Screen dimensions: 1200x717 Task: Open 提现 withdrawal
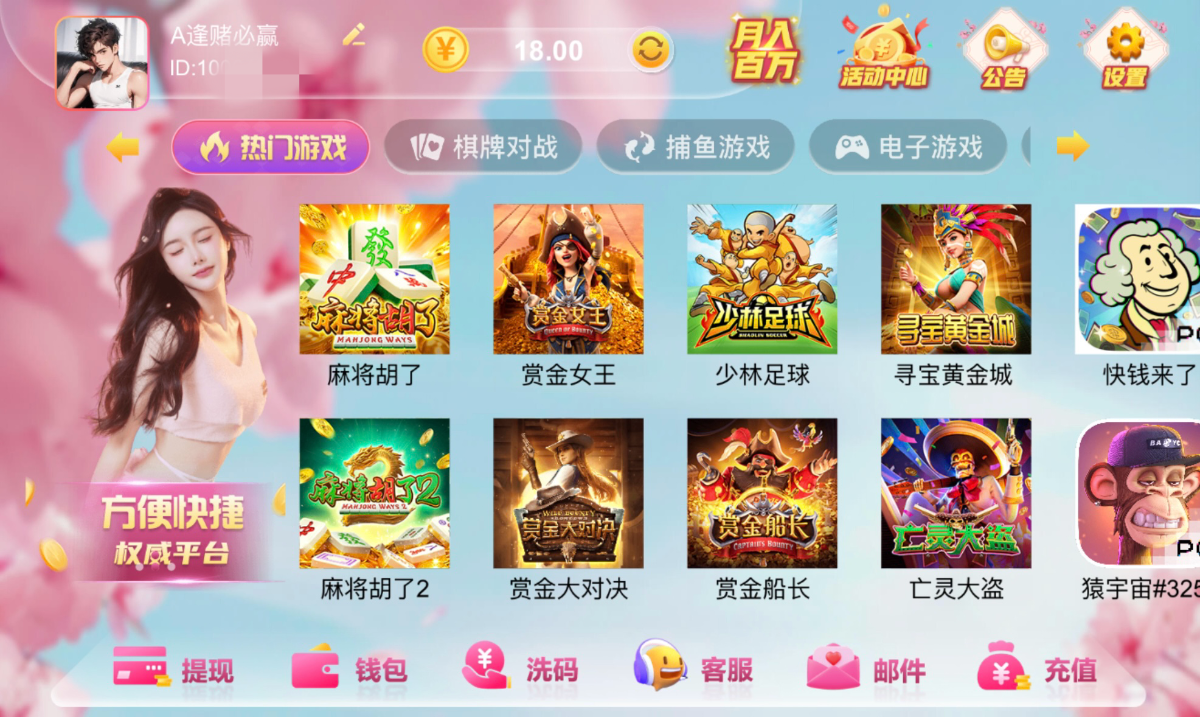[173, 668]
